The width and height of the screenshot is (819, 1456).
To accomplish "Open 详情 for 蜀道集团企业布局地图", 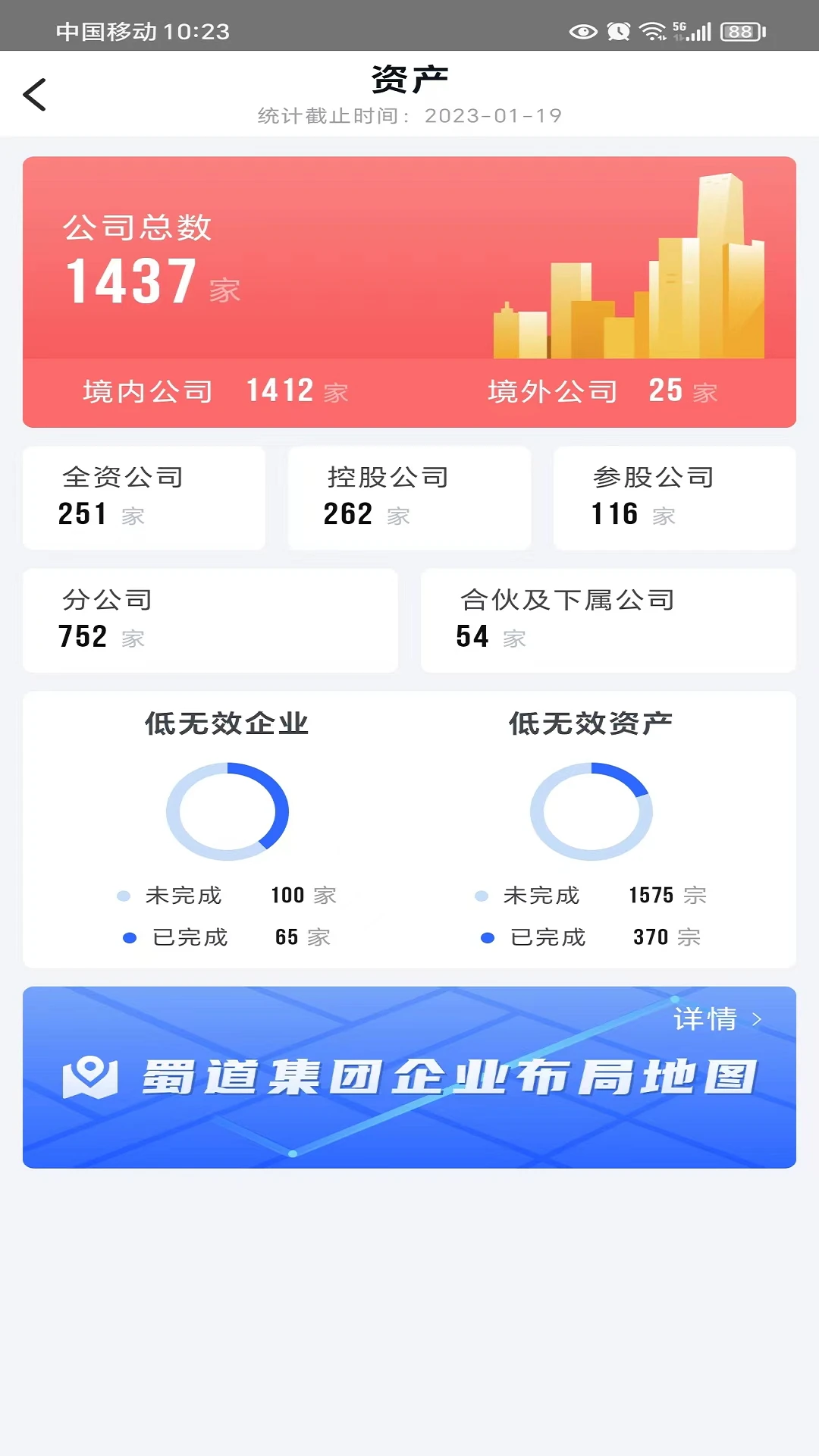I will (716, 1019).
